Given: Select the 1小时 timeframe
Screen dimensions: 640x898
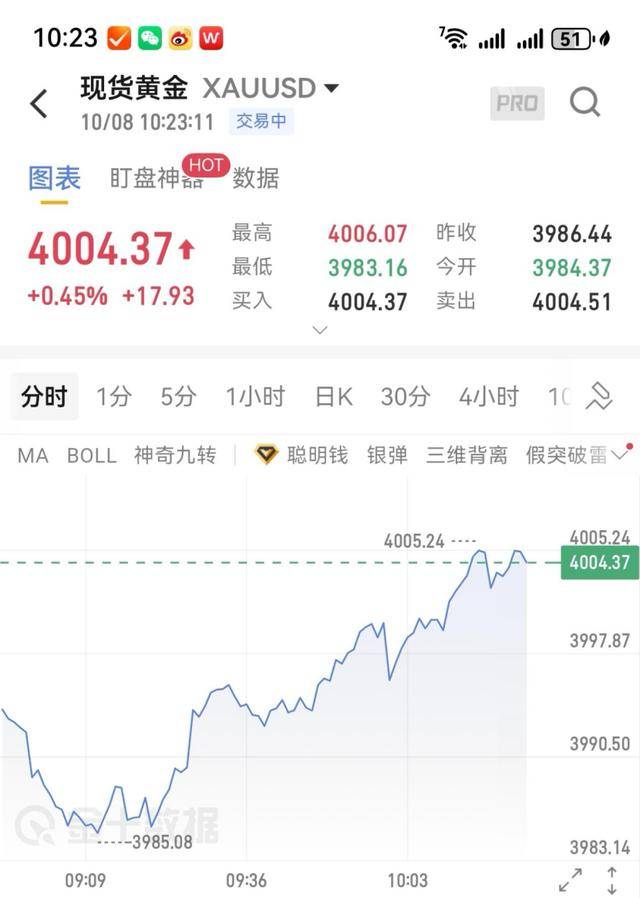Looking at the screenshot, I should pyautogui.click(x=255, y=397).
